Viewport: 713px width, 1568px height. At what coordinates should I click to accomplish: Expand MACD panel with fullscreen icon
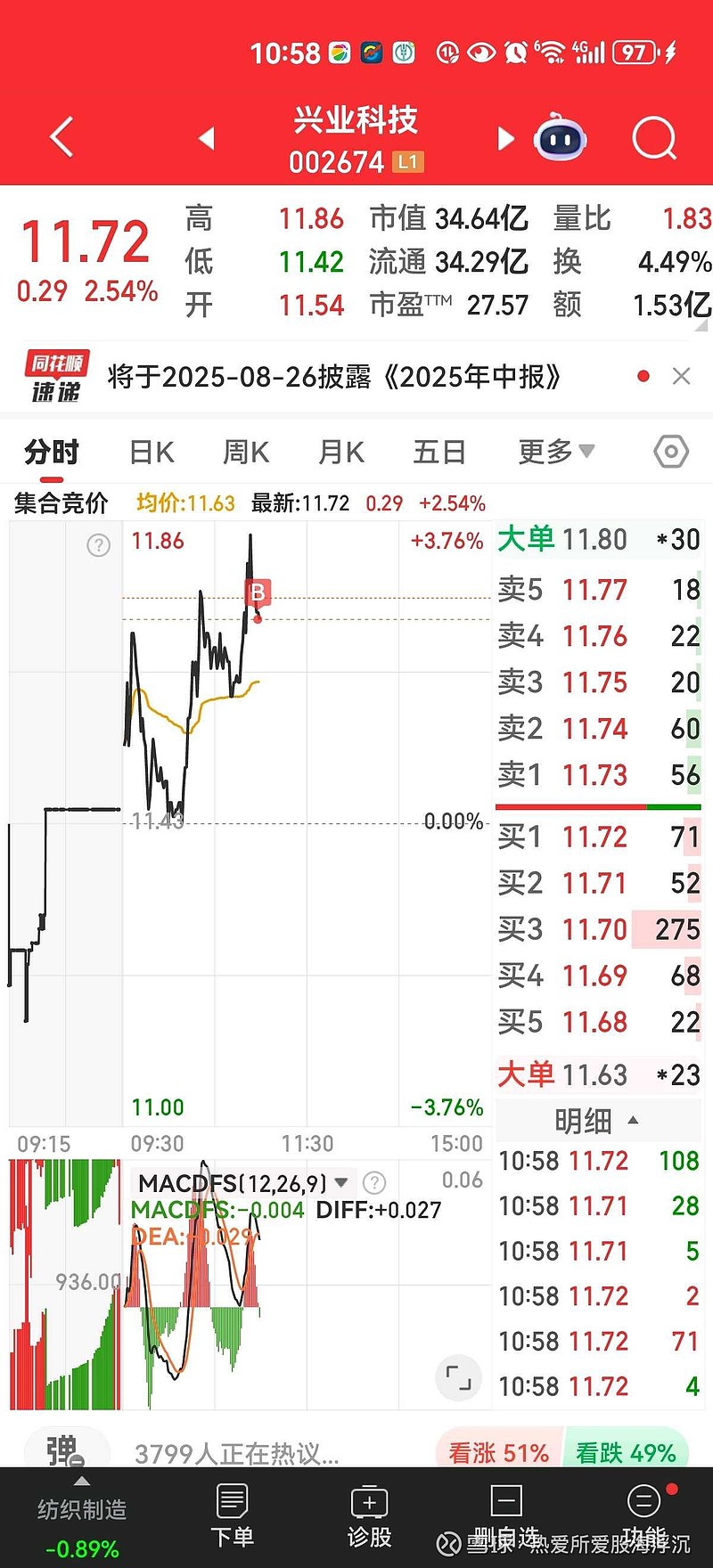click(457, 1377)
